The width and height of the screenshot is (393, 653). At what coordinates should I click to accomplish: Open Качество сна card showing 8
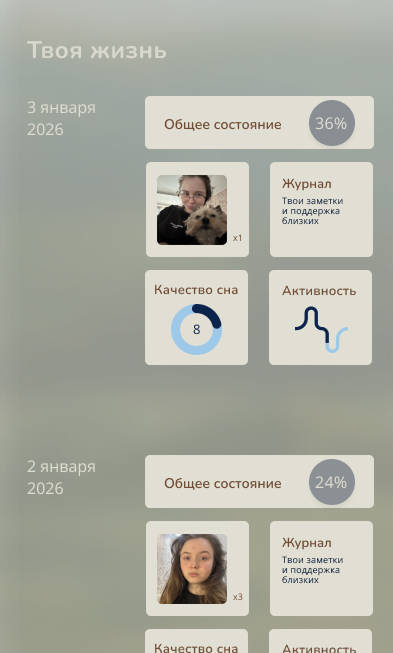click(x=196, y=317)
